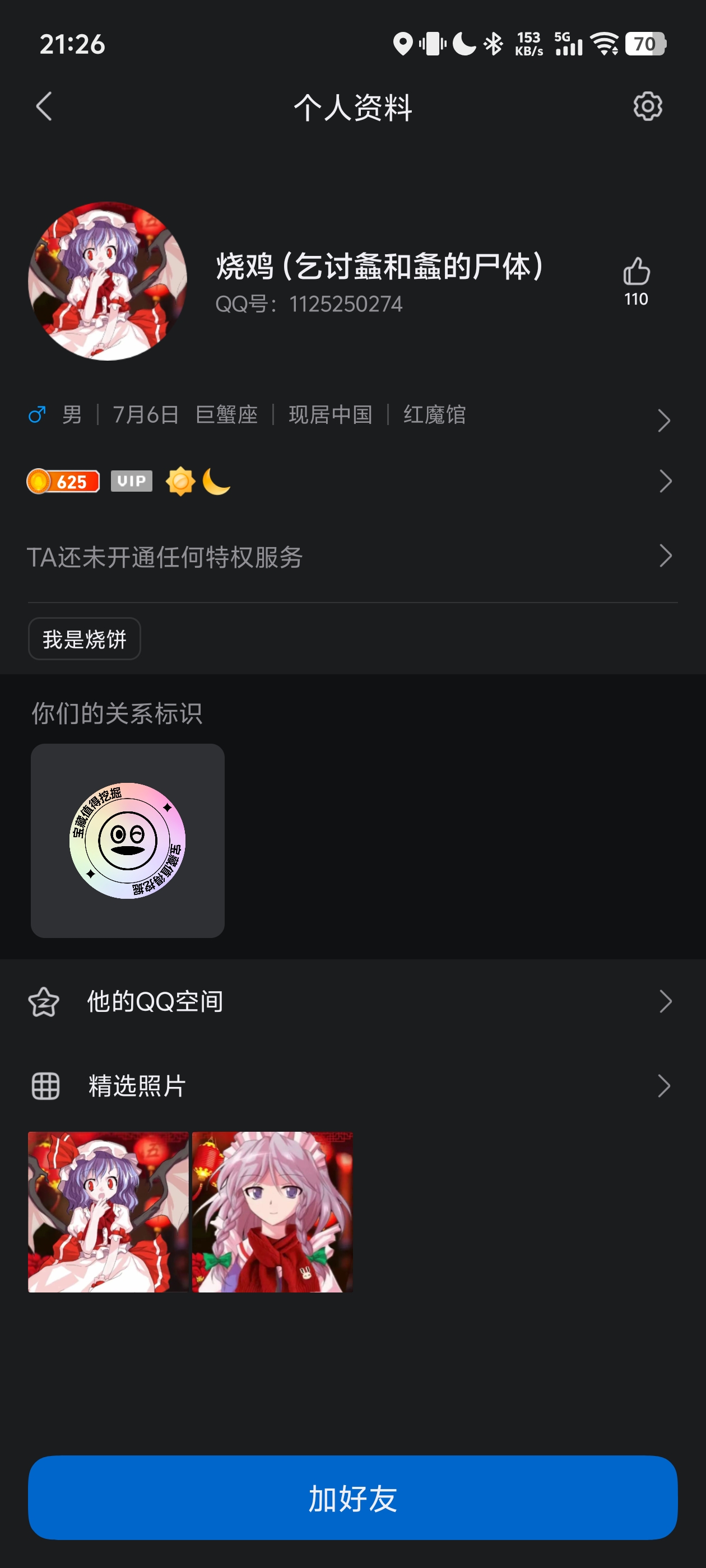Tap the QQ号 1125250274 text
This screenshot has height=1568, width=706.
[309, 304]
